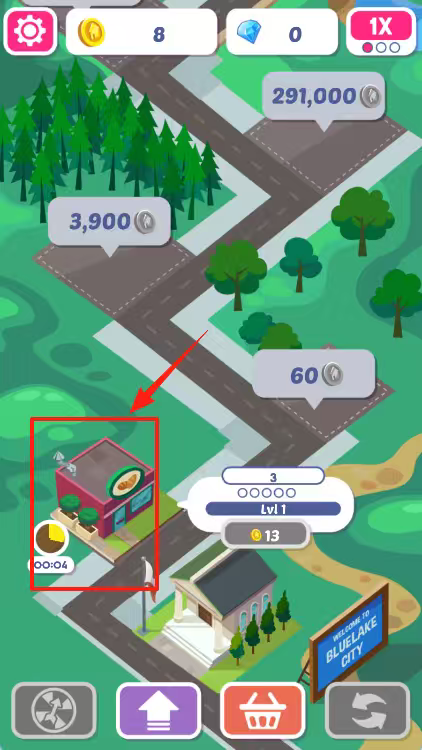The height and width of the screenshot is (750, 422).
Task: Tap the grey refresh arrows button
Action: [368, 711]
